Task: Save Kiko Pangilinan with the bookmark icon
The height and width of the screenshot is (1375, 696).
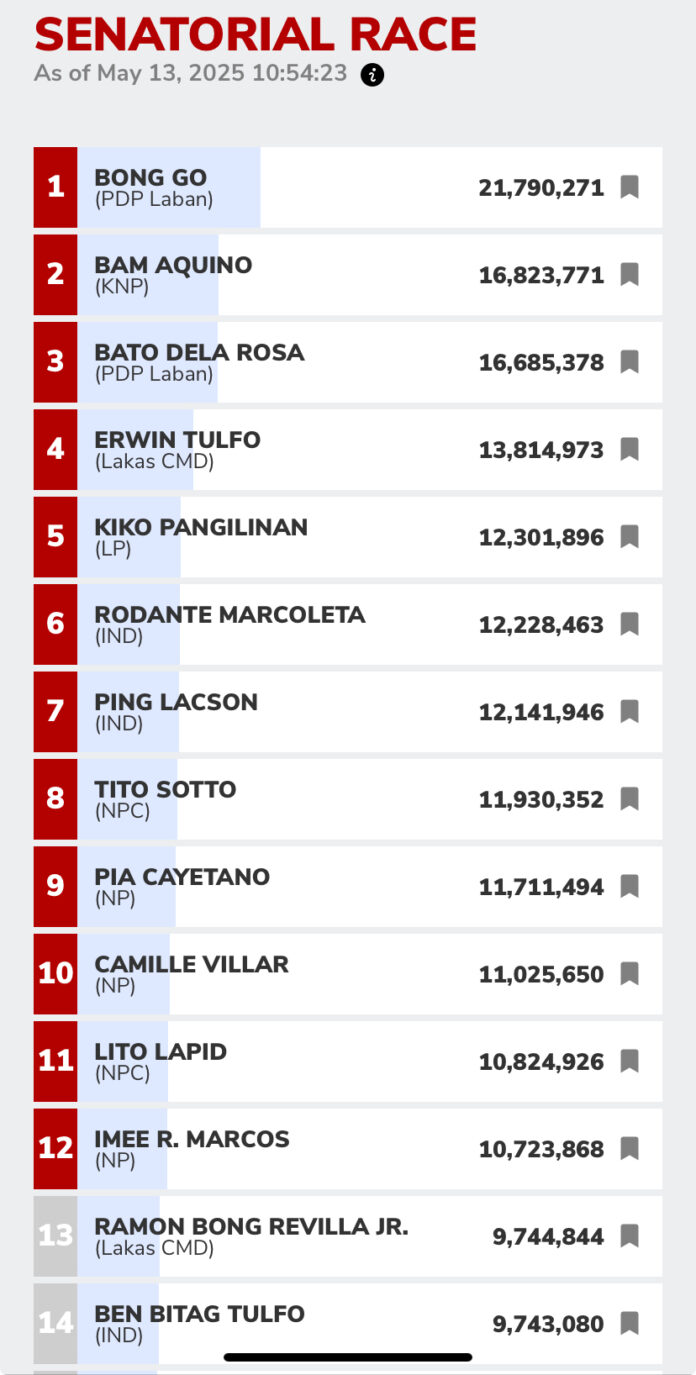Action: (629, 537)
